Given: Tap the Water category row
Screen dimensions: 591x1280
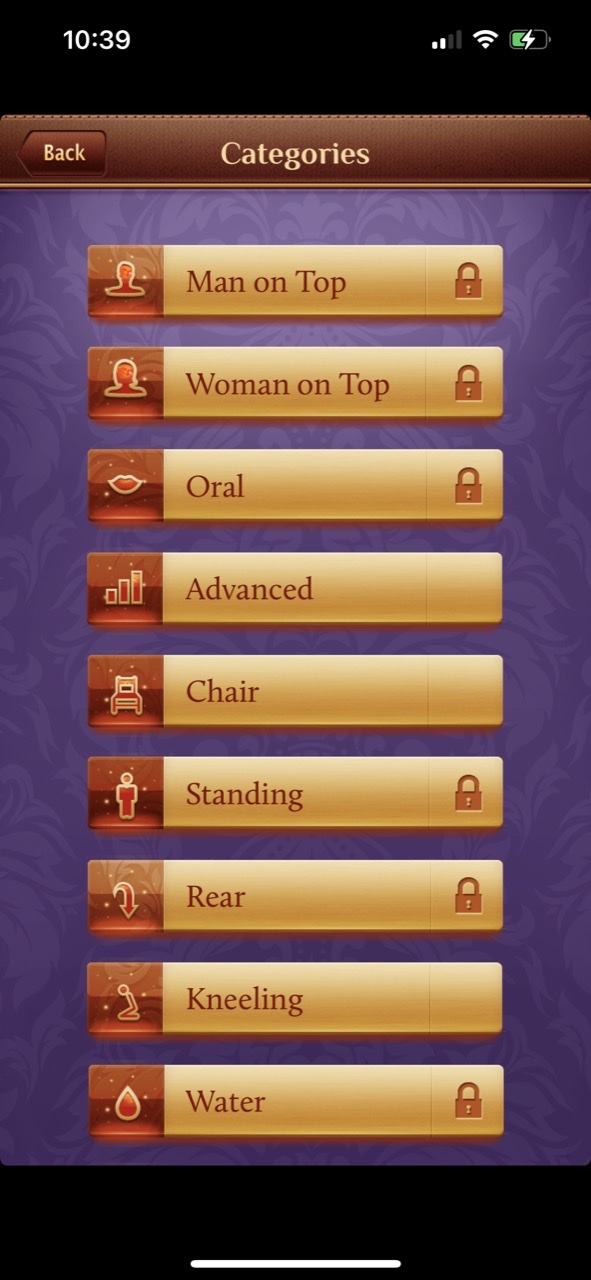Looking at the screenshot, I should click(295, 1102).
